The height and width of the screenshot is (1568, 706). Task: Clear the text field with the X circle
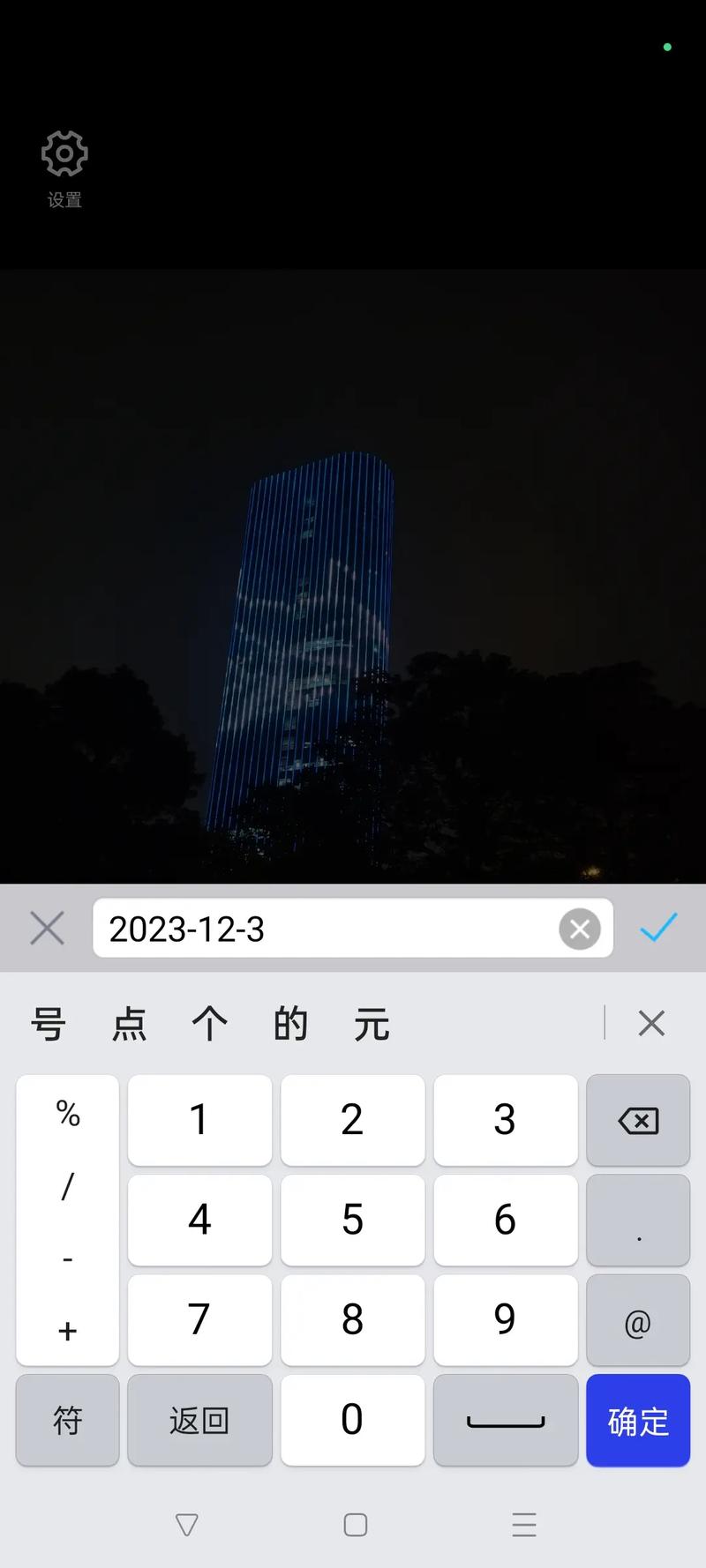pos(580,929)
